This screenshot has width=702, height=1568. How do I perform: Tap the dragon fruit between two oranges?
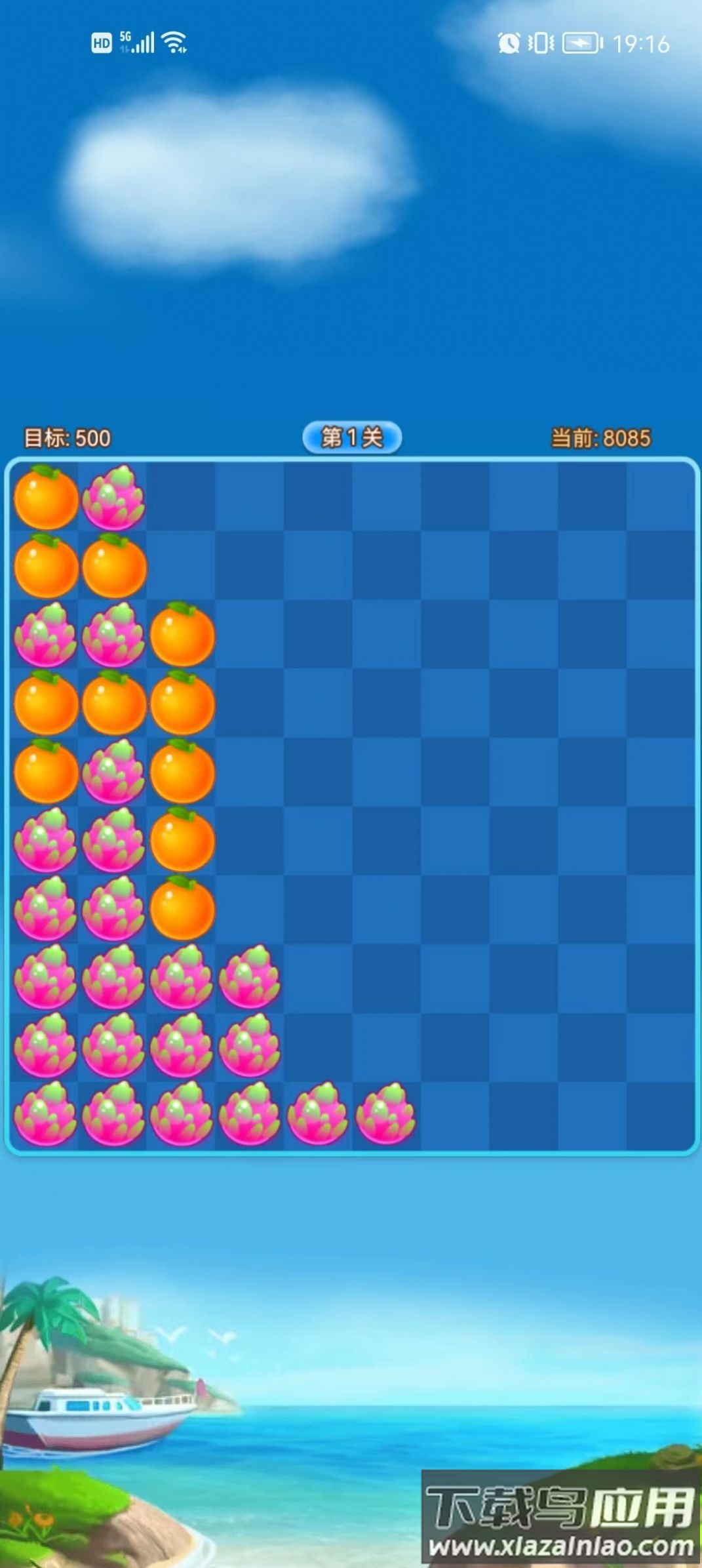coord(114,772)
